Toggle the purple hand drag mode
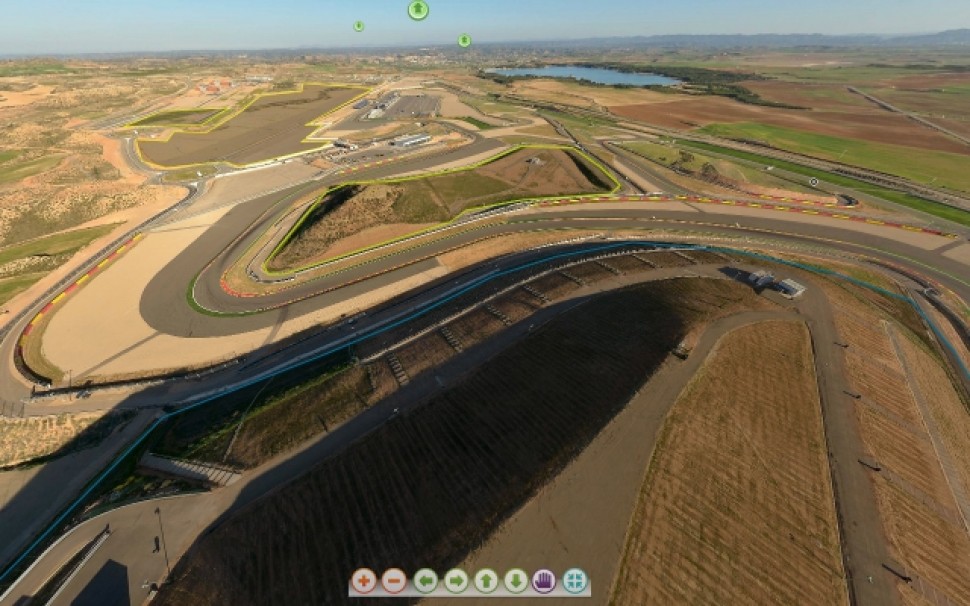 point(543,581)
